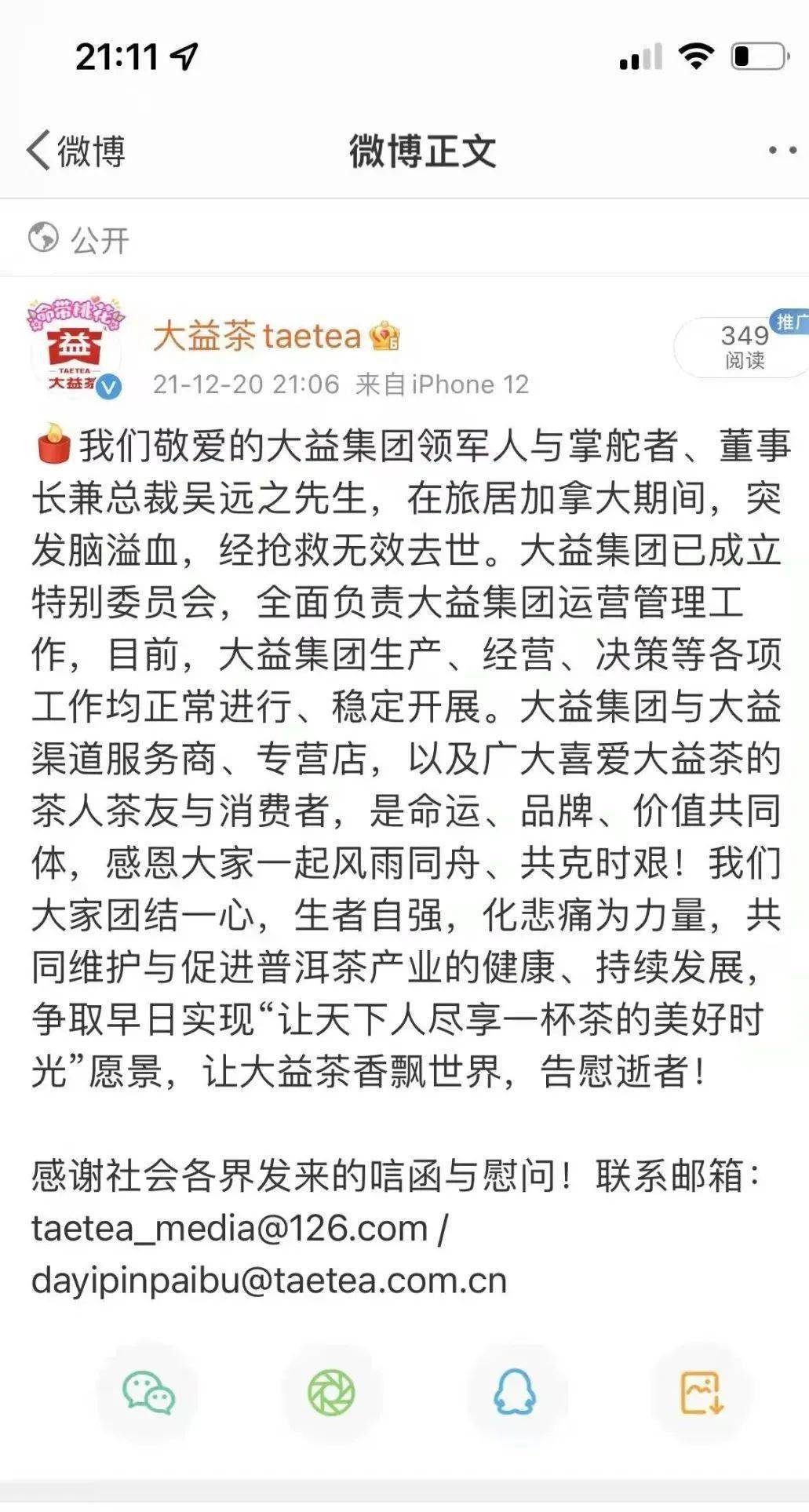Tap the 349 阅读 promote button
809x1512 pixels.
pos(742,347)
